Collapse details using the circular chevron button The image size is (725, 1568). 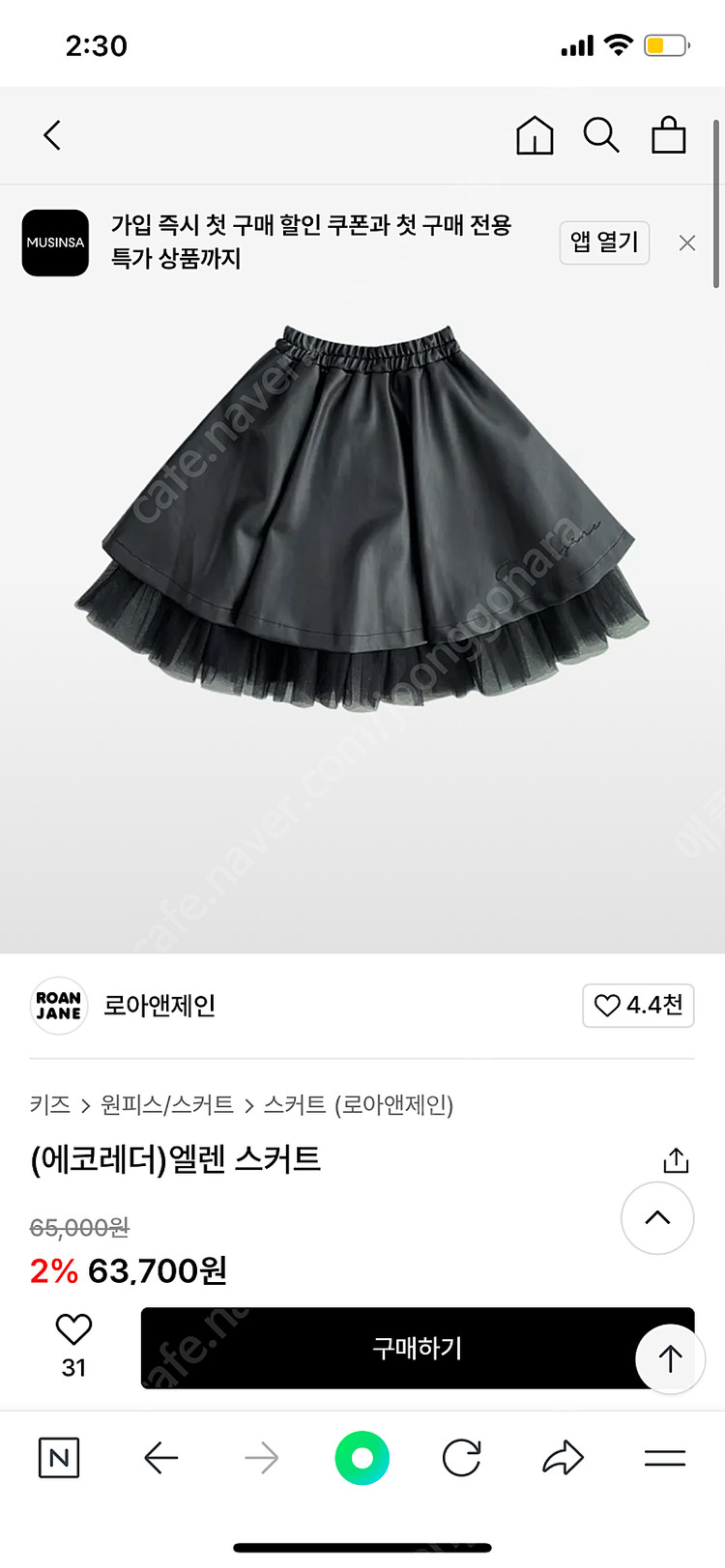(657, 1218)
